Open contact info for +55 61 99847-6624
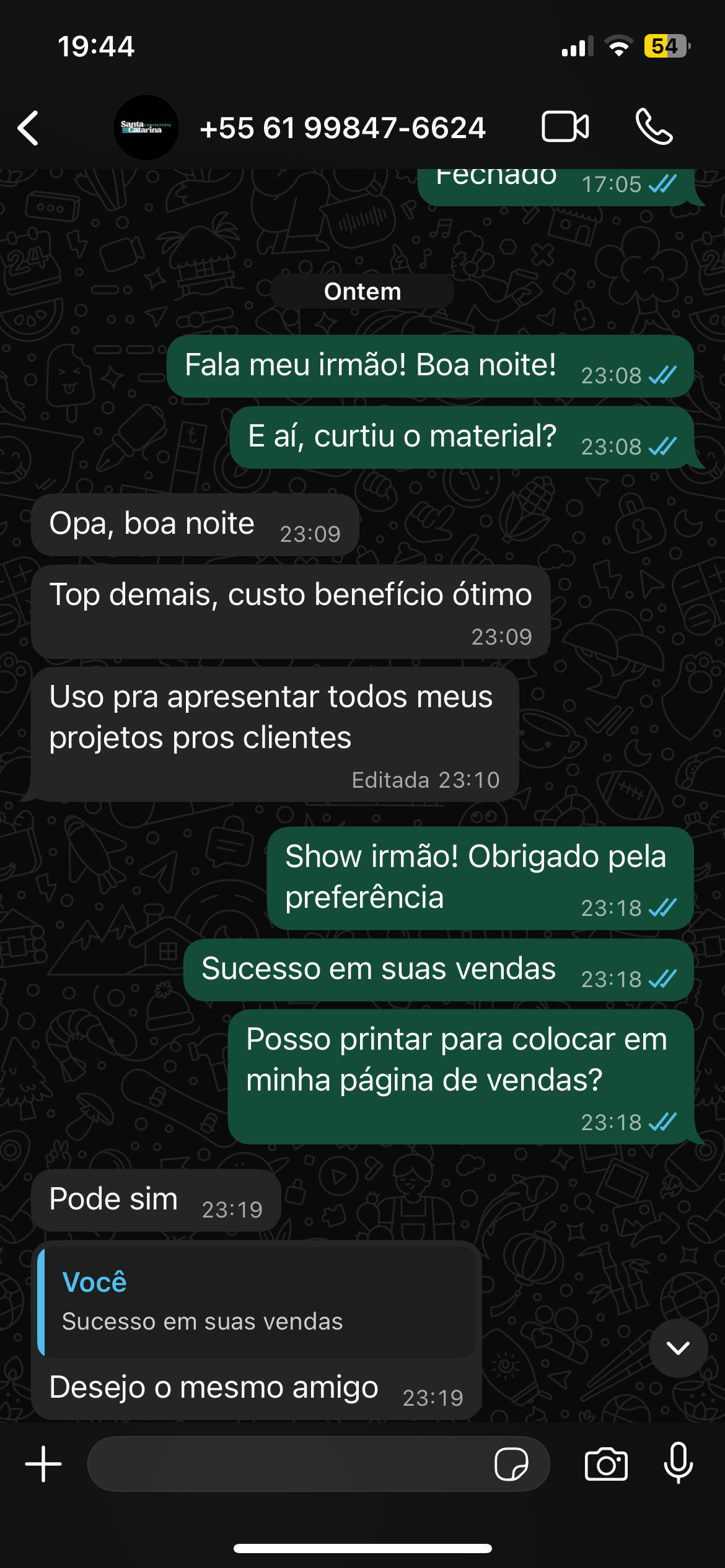Screen dimensions: 725x1568 [x=342, y=128]
